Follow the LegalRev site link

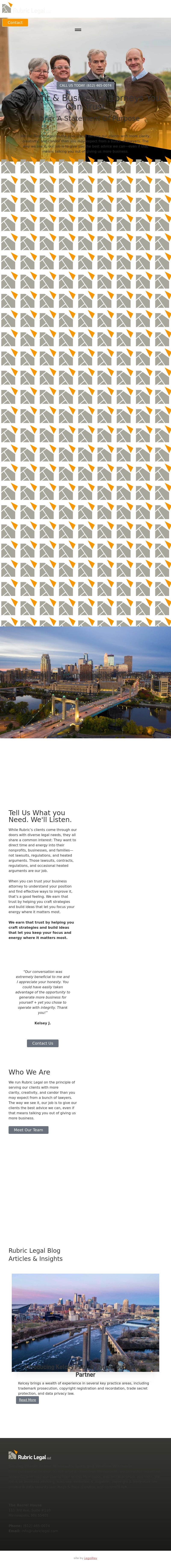tap(91, 1558)
